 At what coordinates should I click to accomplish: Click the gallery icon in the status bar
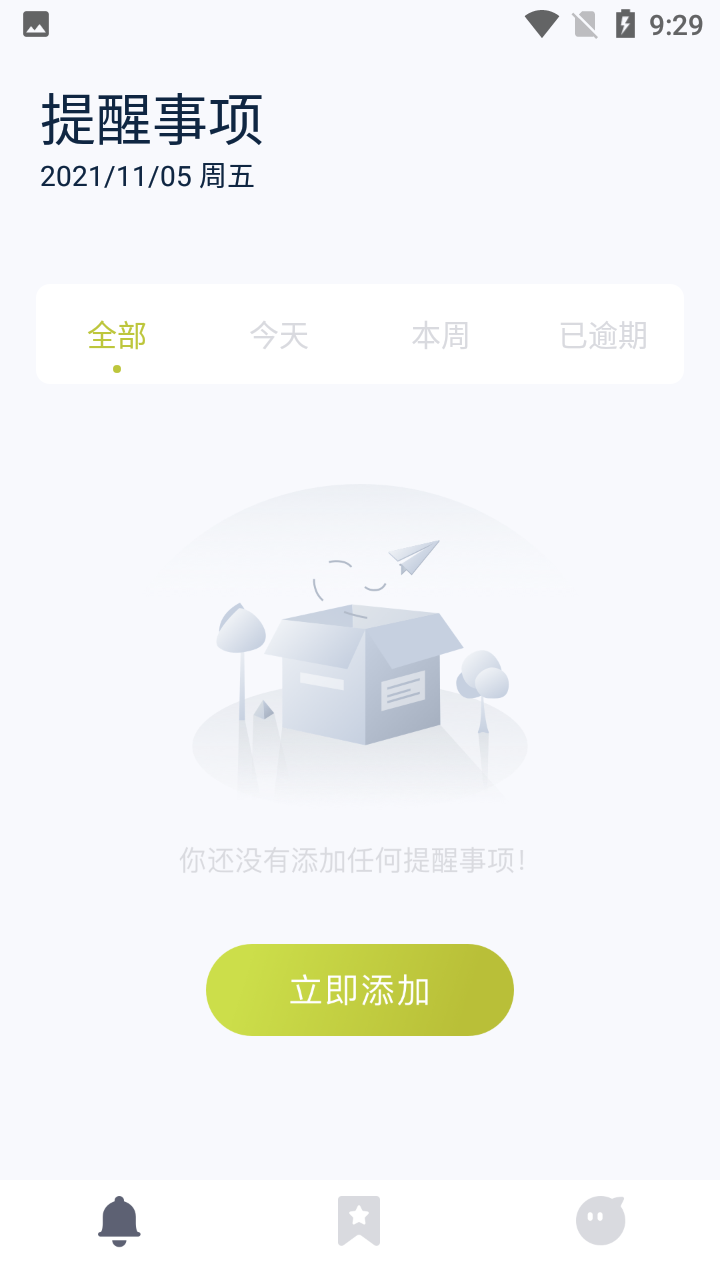coord(35,22)
